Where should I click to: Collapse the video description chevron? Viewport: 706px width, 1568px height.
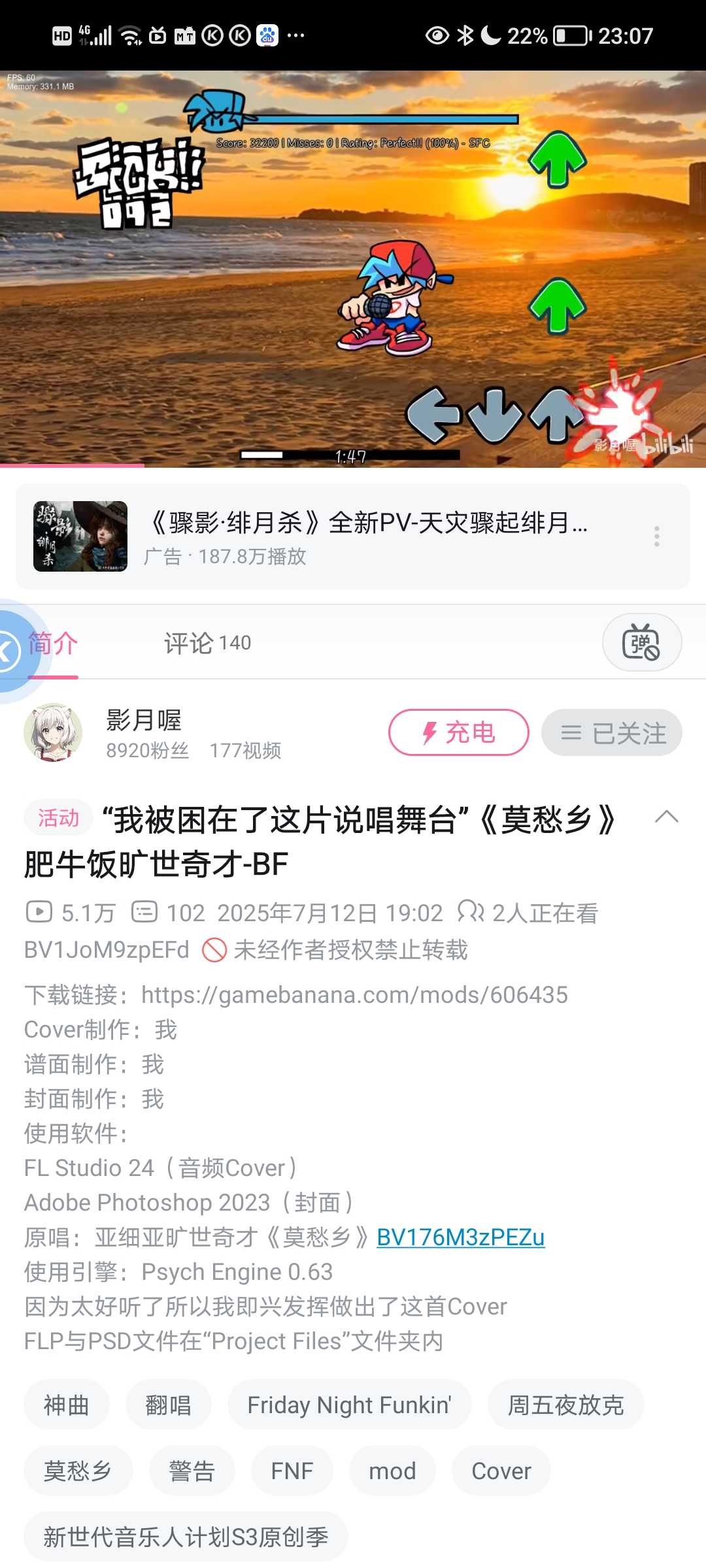click(x=666, y=817)
